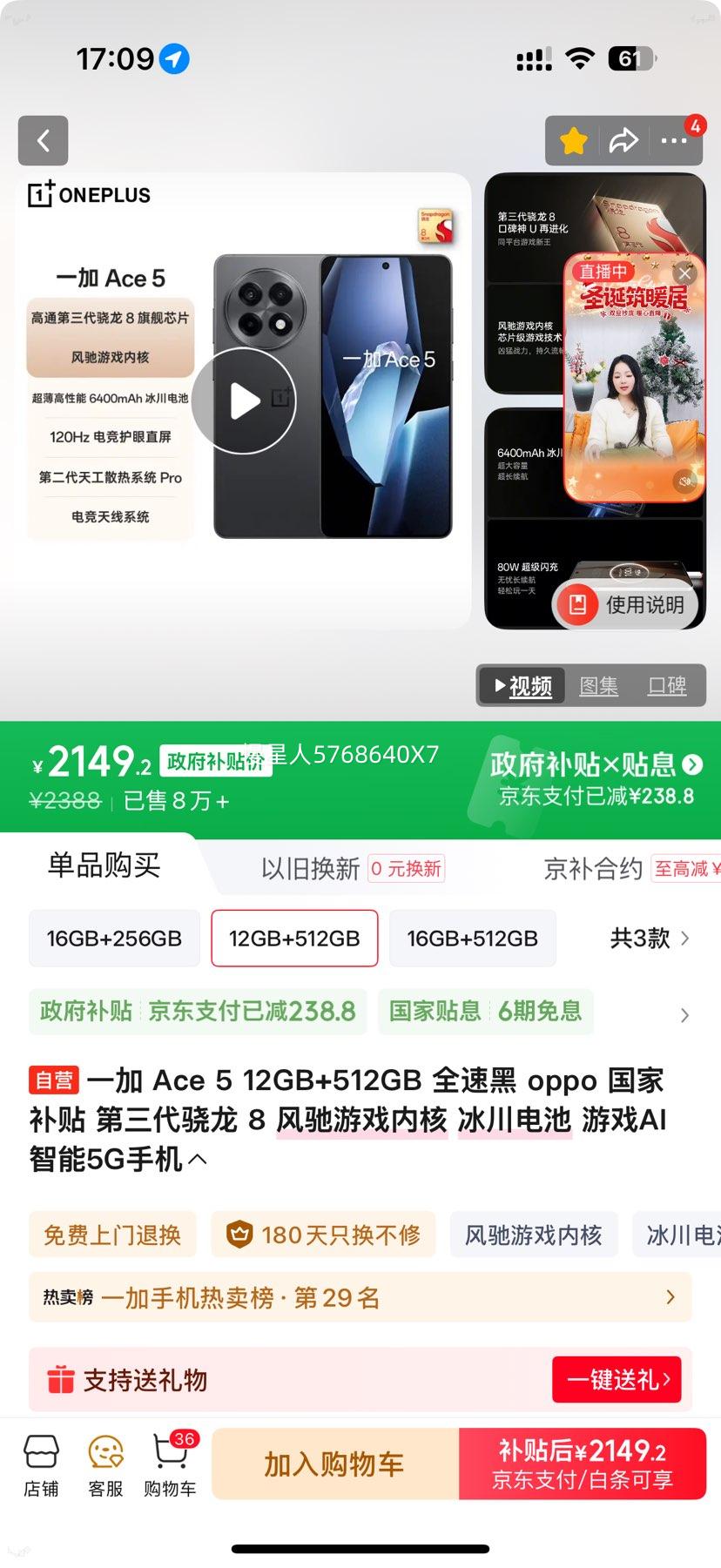Tap the star to favorite this product
The width and height of the screenshot is (721, 1568).
click(573, 140)
